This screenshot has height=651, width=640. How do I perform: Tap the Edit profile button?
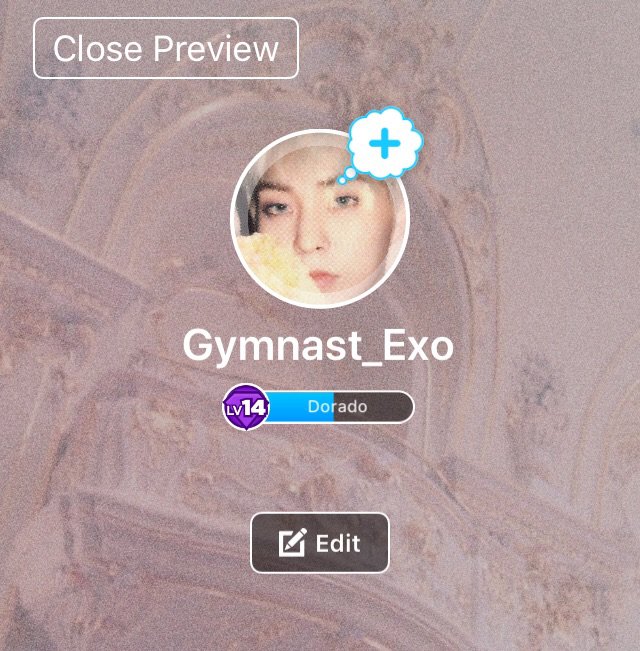(x=319, y=543)
